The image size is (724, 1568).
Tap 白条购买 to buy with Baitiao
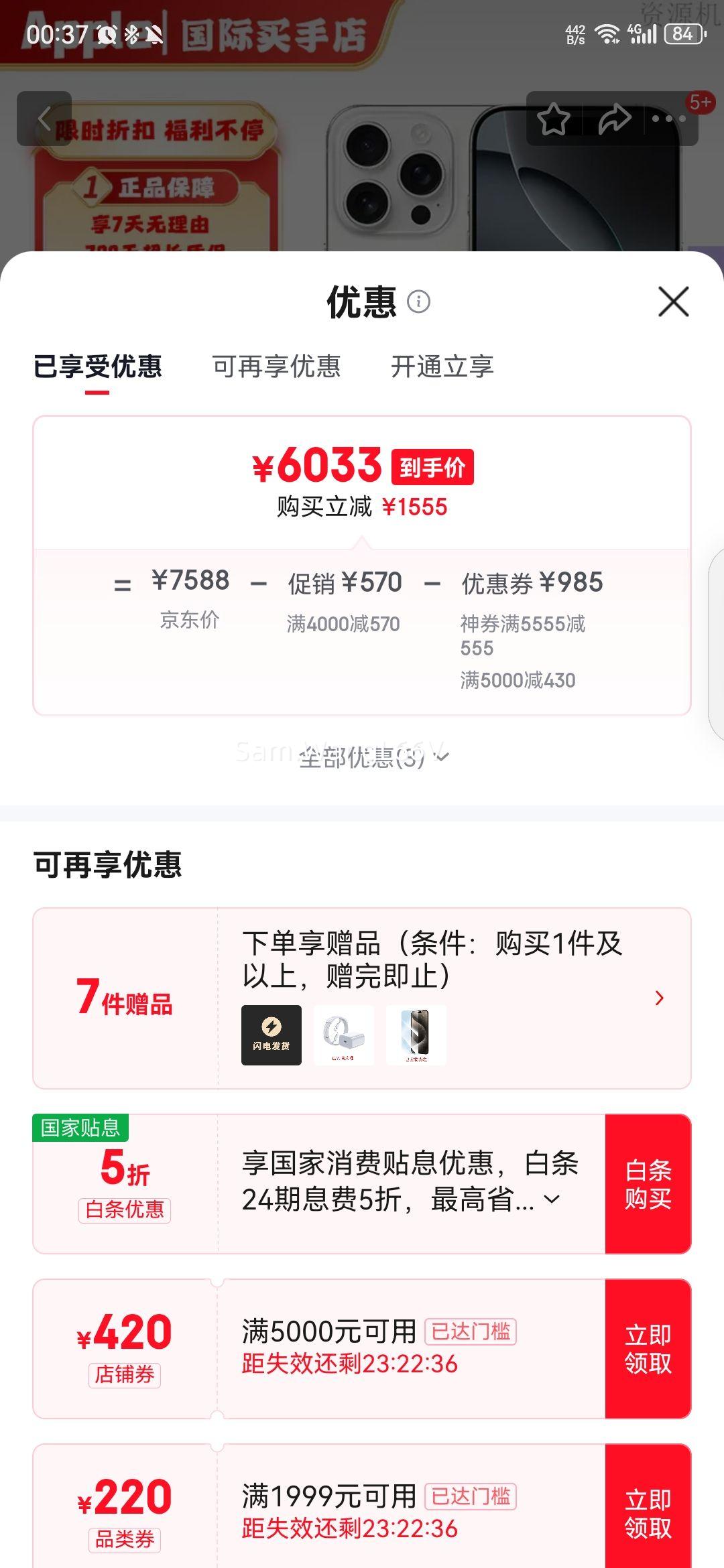coord(646,1183)
